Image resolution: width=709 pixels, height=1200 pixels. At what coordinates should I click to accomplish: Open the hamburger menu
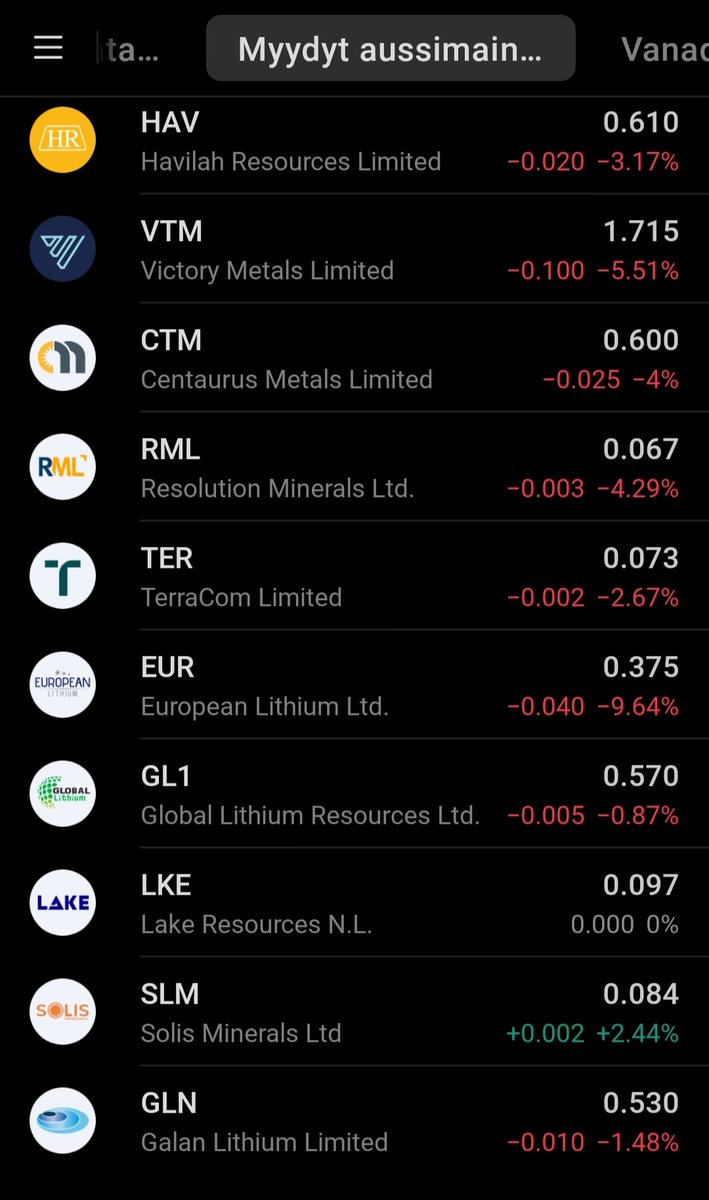(48, 48)
